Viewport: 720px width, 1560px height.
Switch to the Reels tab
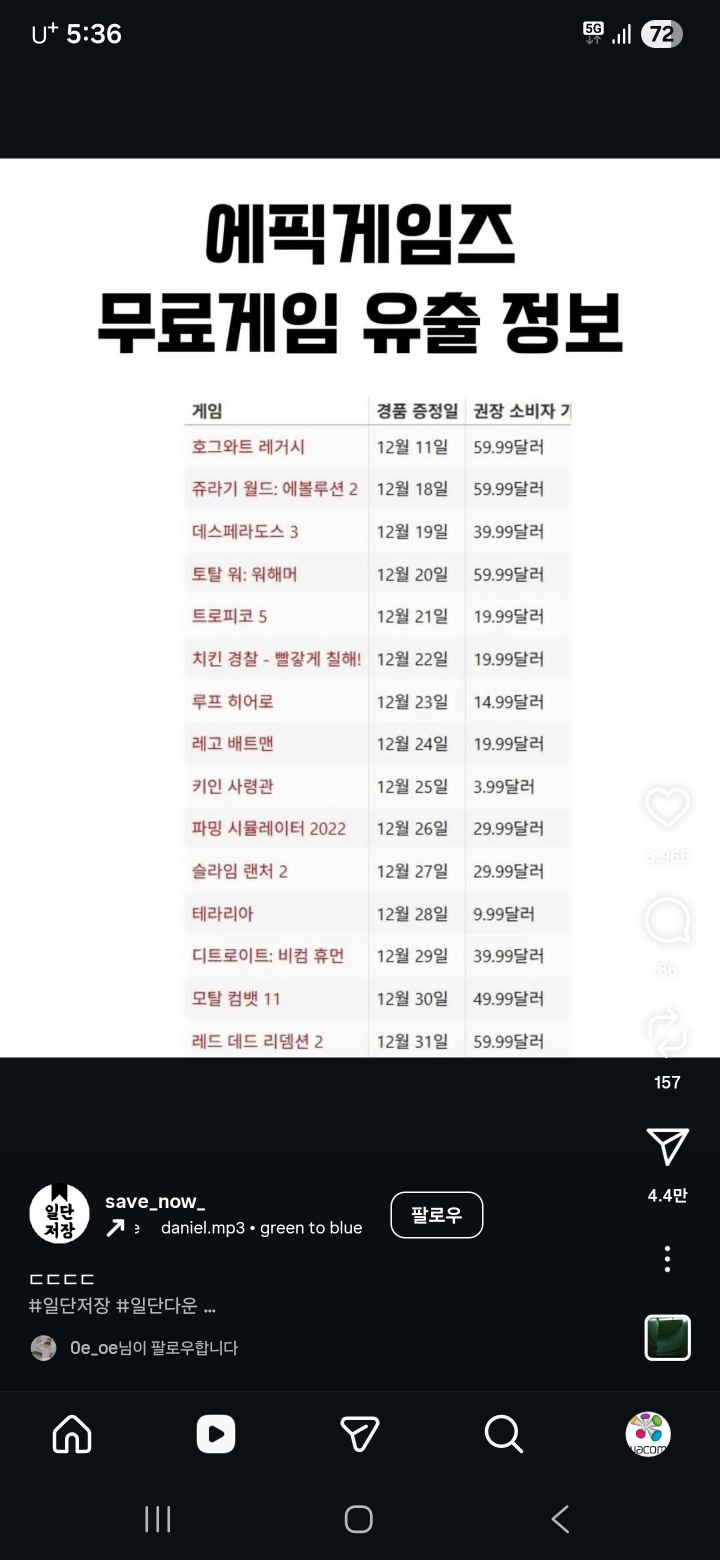click(x=216, y=1434)
